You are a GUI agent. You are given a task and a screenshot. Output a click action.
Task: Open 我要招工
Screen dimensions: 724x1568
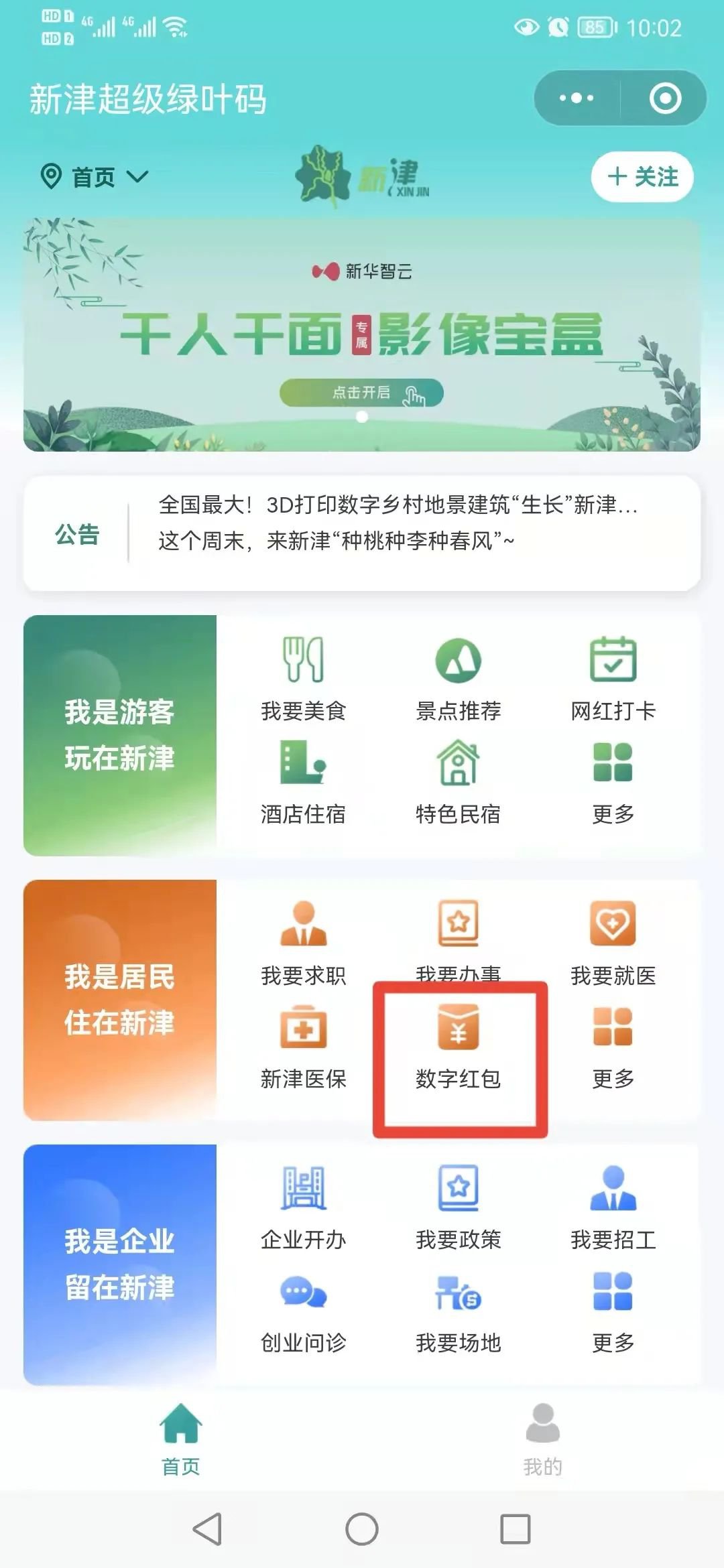(x=613, y=1207)
